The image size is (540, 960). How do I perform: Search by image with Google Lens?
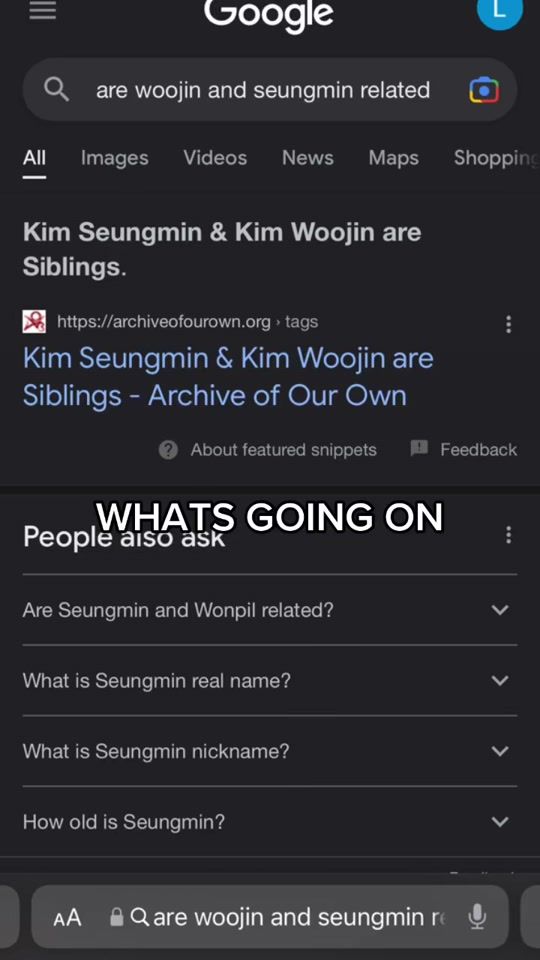[484, 91]
